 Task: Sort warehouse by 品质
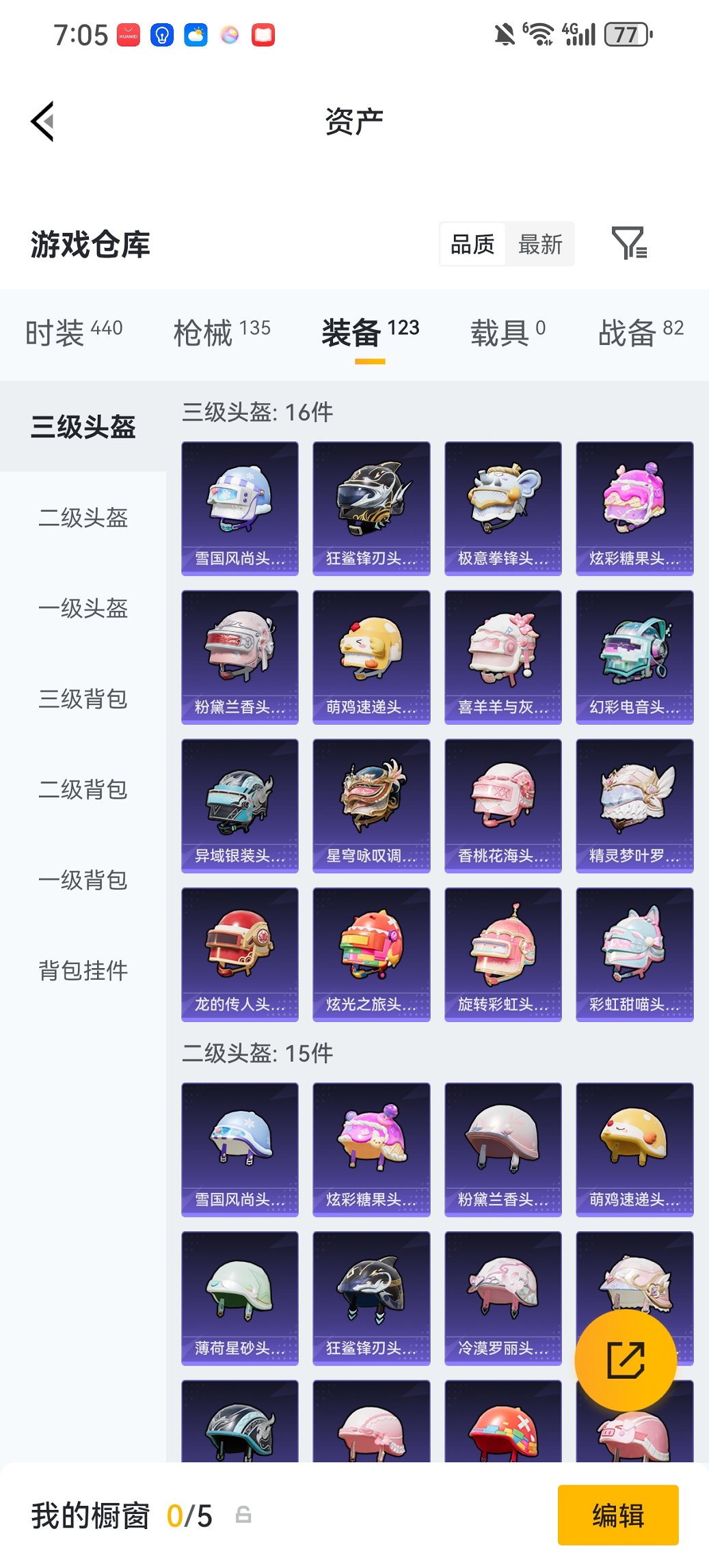[x=472, y=244]
